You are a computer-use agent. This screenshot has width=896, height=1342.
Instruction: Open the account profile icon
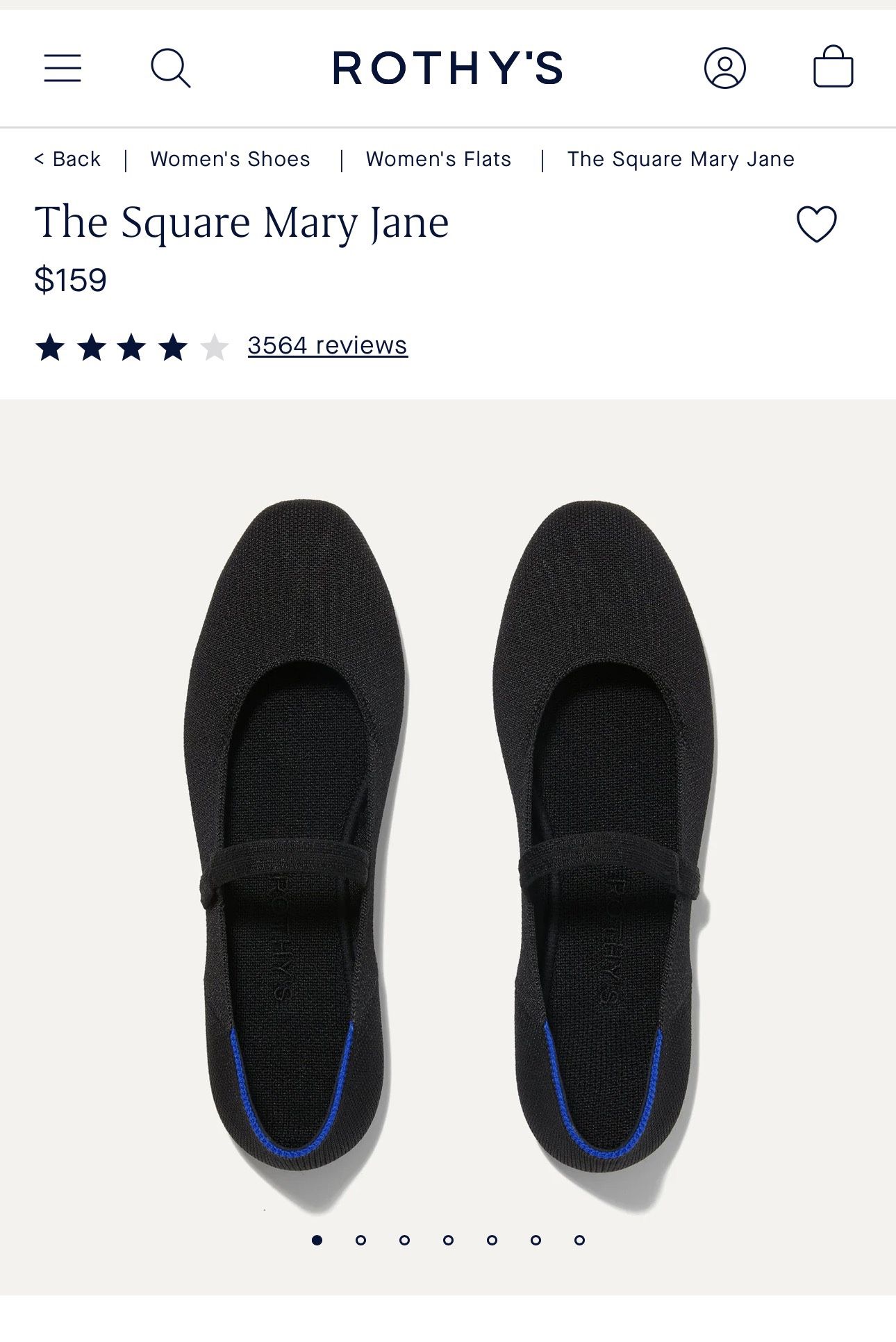coord(724,68)
